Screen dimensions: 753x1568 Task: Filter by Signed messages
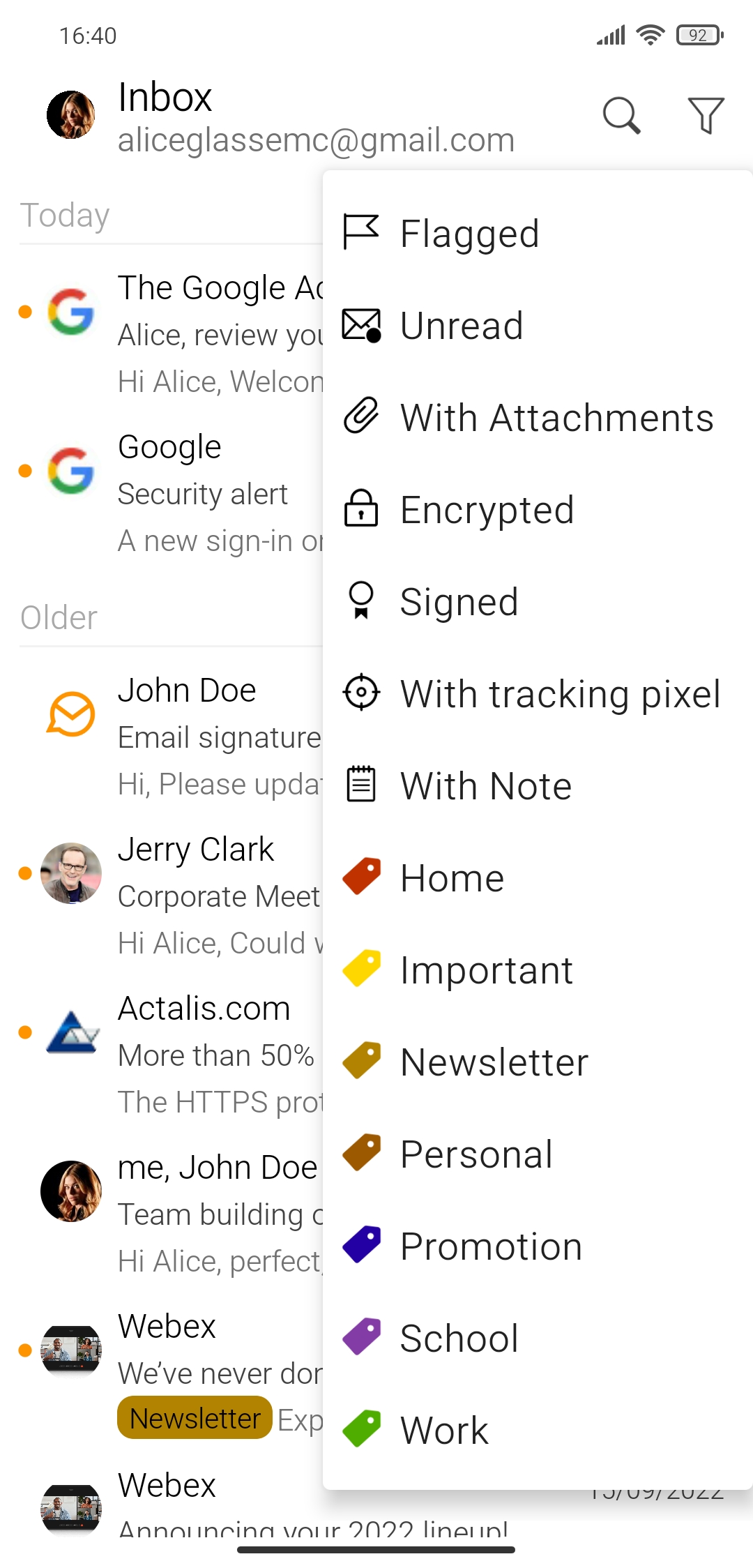(538, 601)
